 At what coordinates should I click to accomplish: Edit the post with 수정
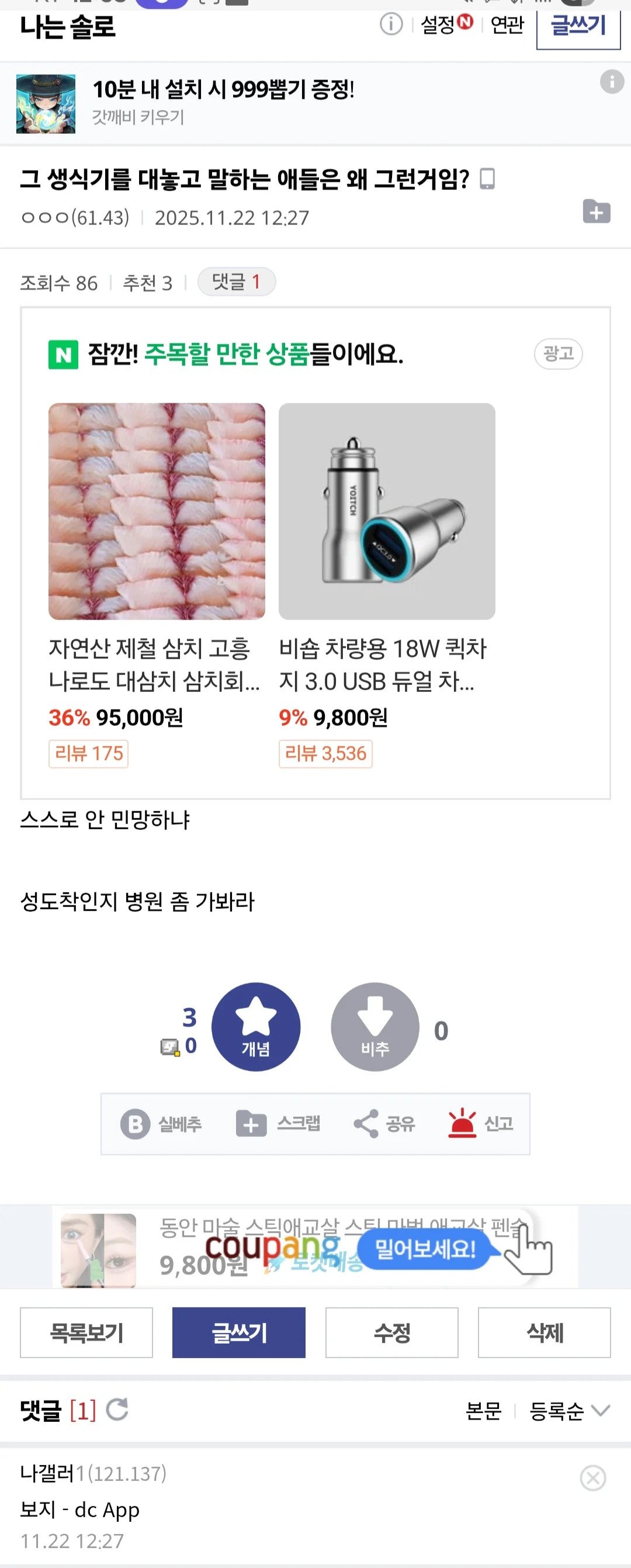[x=392, y=1332]
